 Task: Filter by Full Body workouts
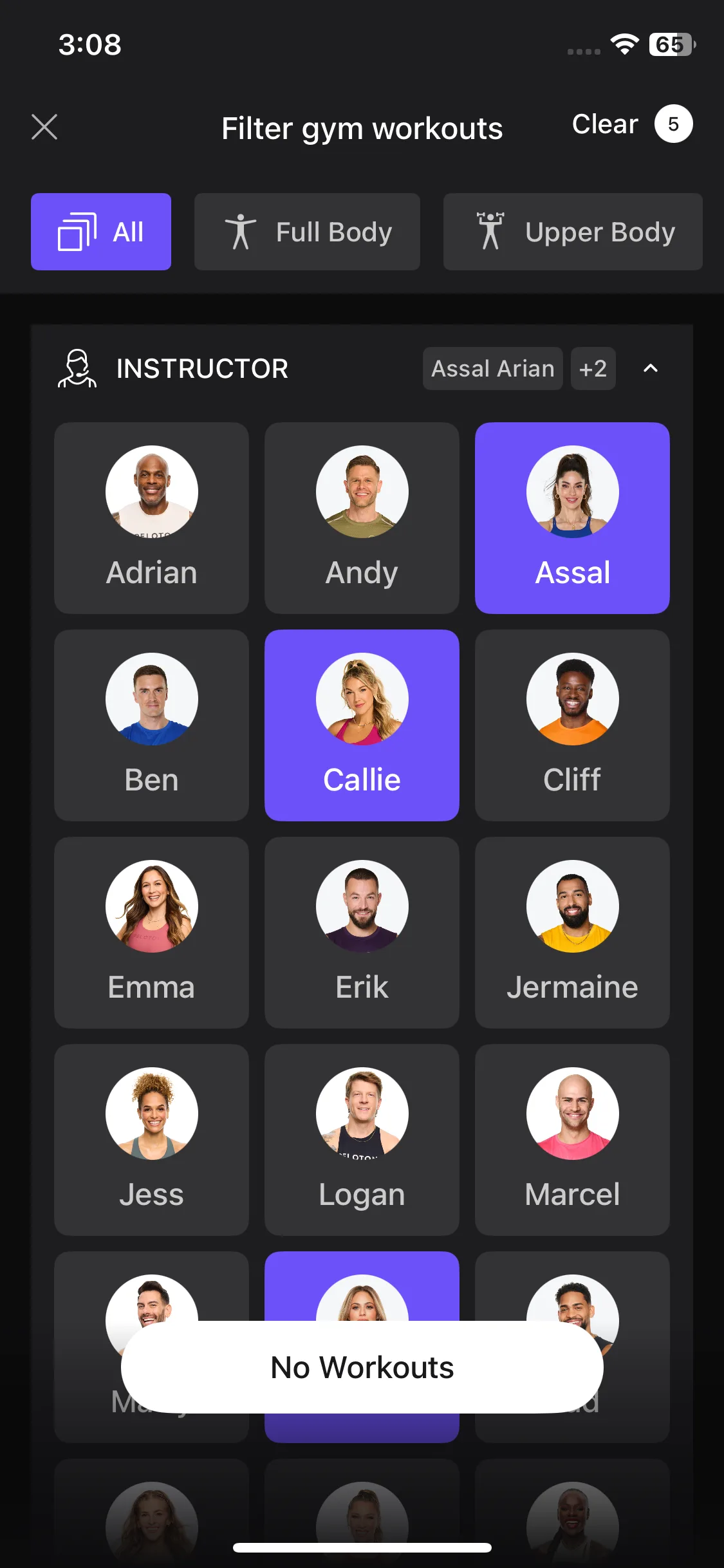[x=307, y=232]
